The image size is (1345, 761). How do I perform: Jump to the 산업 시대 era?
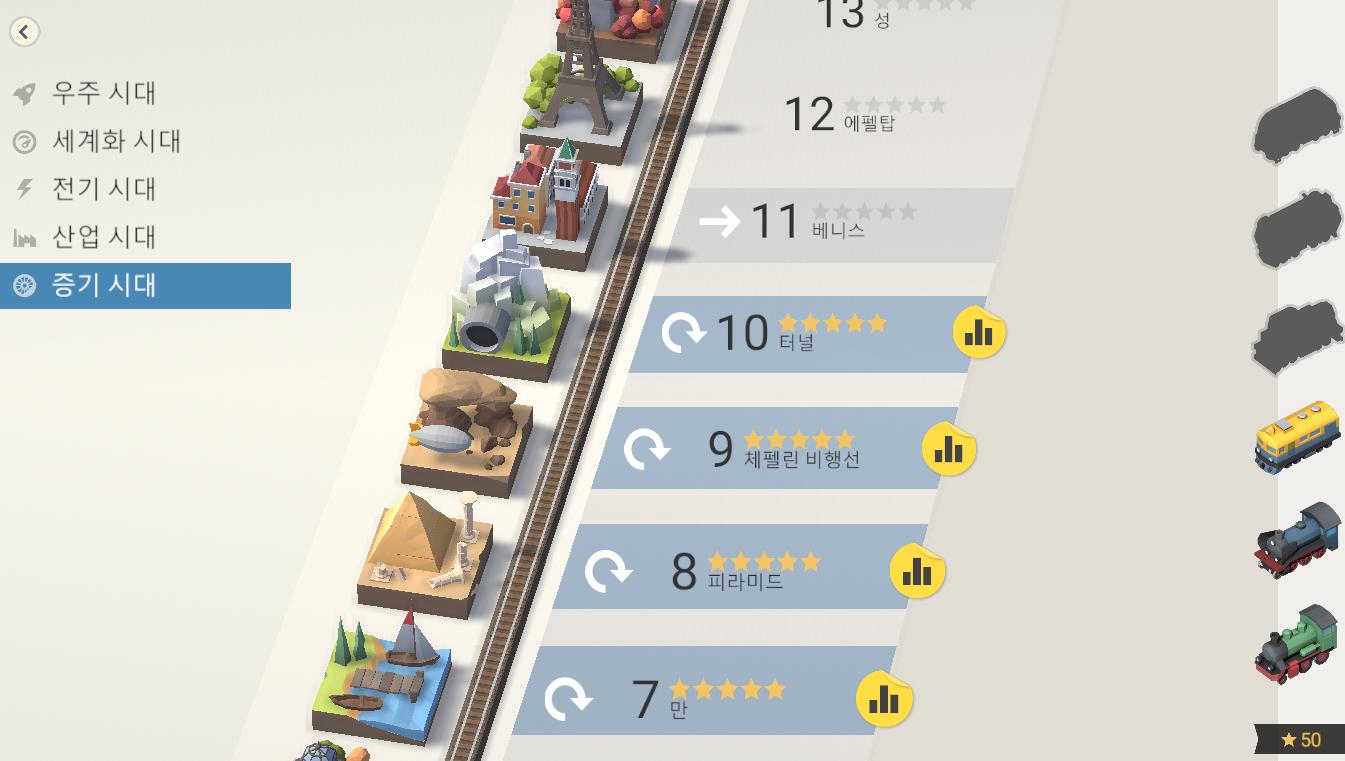[x=104, y=238]
